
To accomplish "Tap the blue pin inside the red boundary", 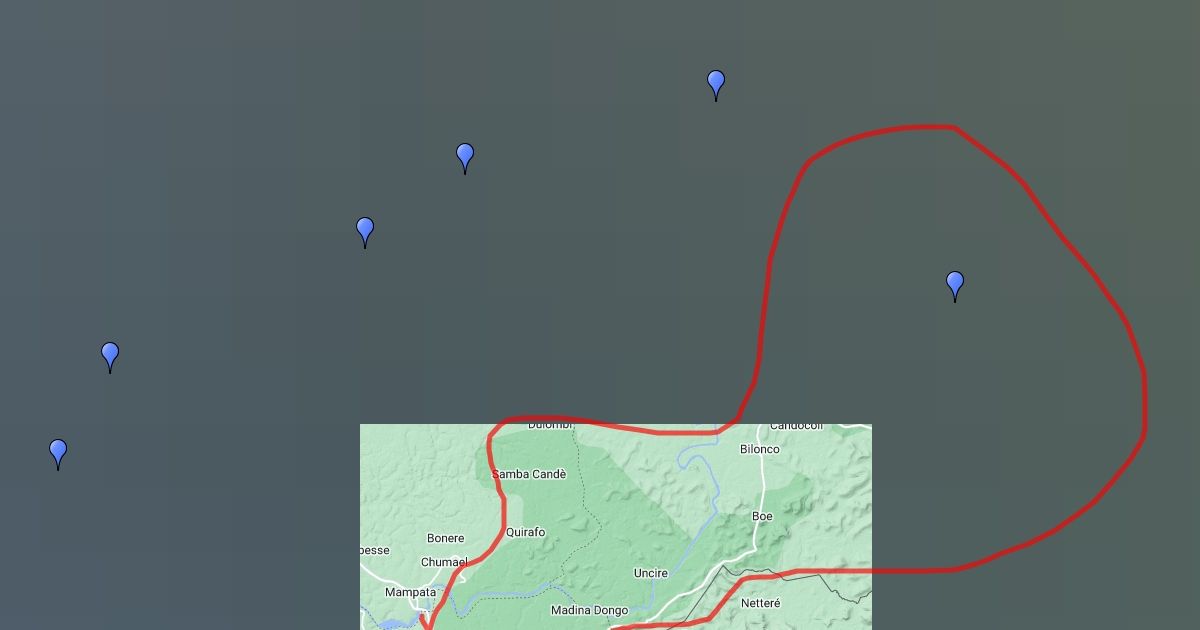I will [955, 286].
